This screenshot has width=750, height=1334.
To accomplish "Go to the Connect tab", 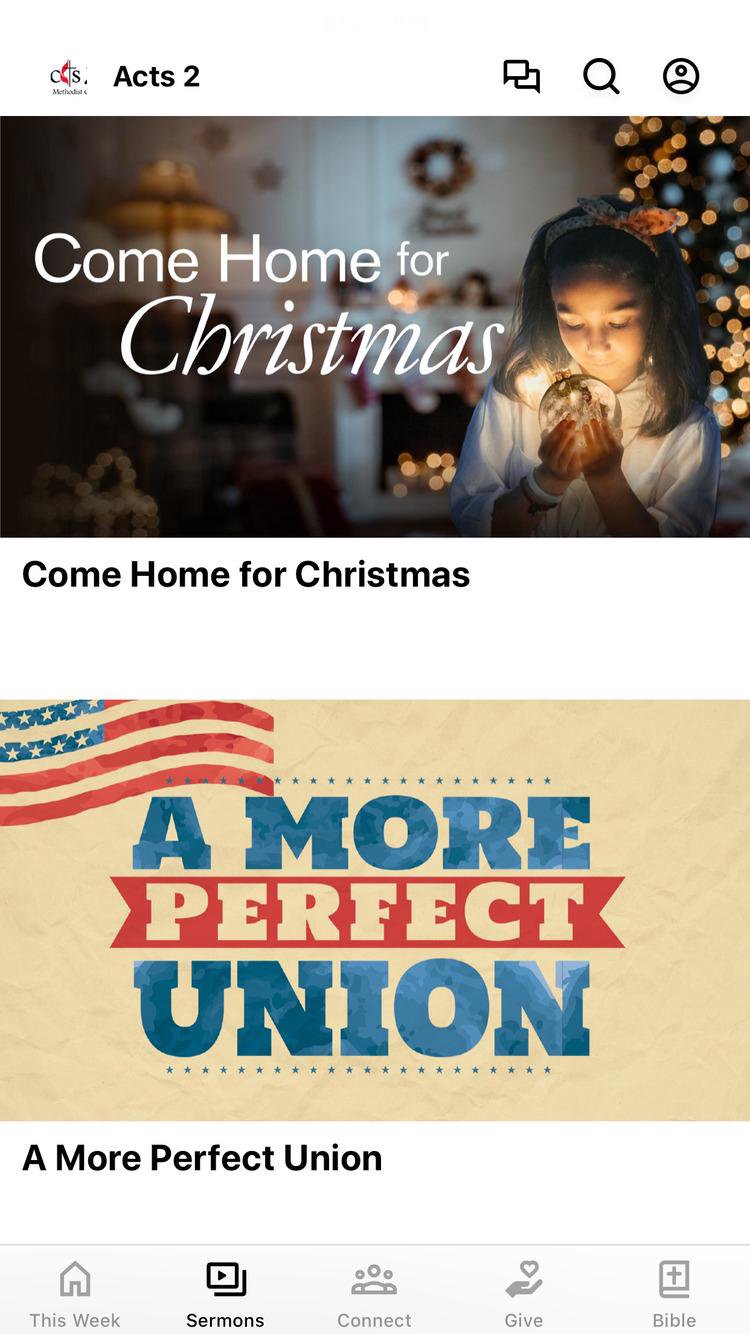I will 374,1292.
